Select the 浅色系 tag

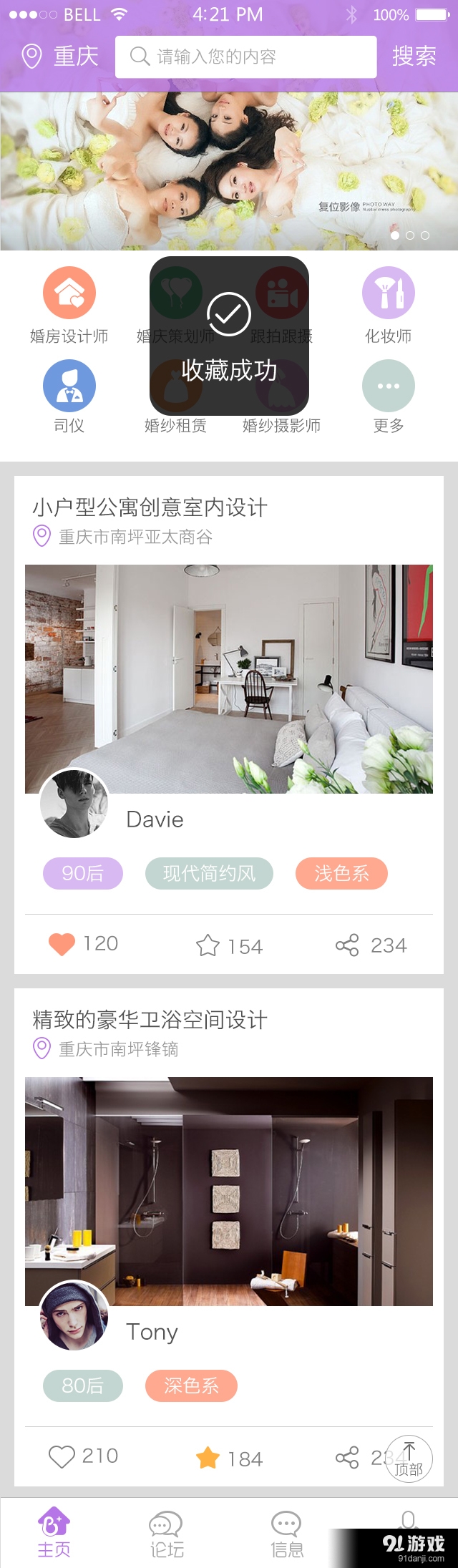pyautogui.click(x=341, y=874)
